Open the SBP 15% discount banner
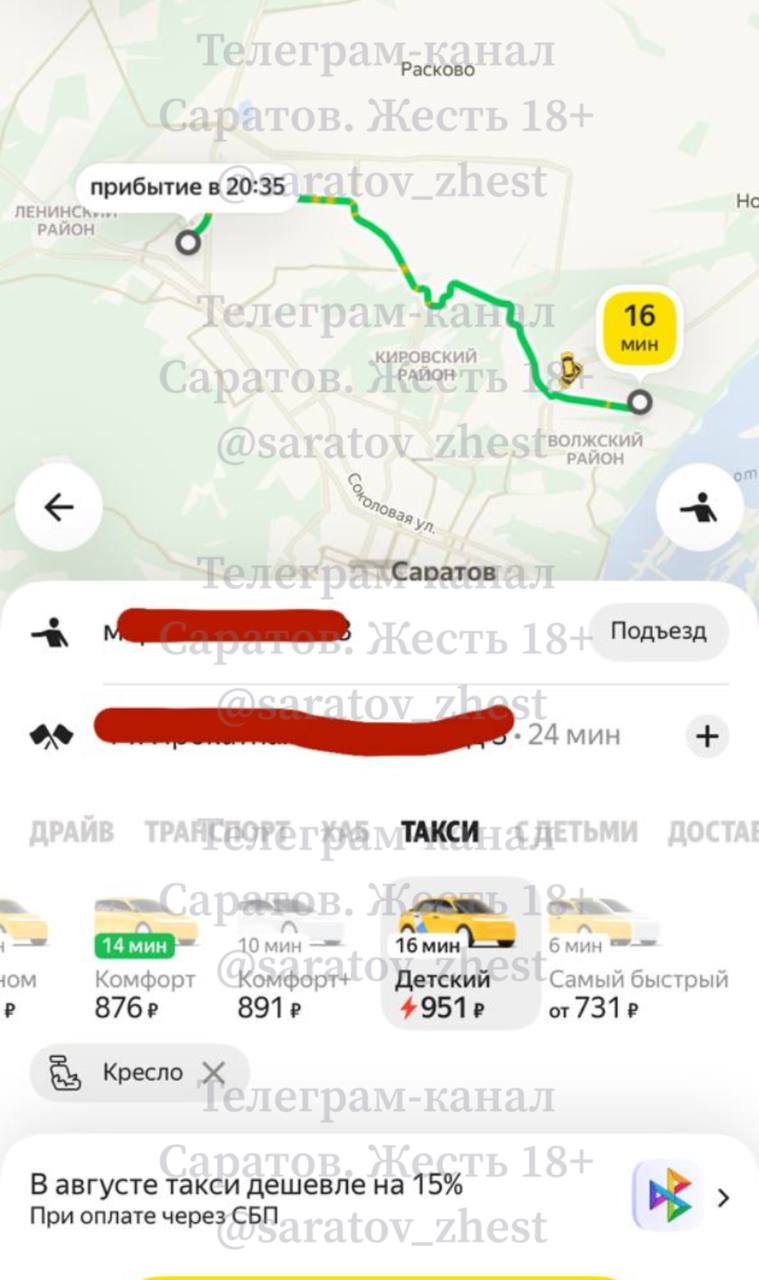The width and height of the screenshot is (759, 1280). click(379, 1198)
